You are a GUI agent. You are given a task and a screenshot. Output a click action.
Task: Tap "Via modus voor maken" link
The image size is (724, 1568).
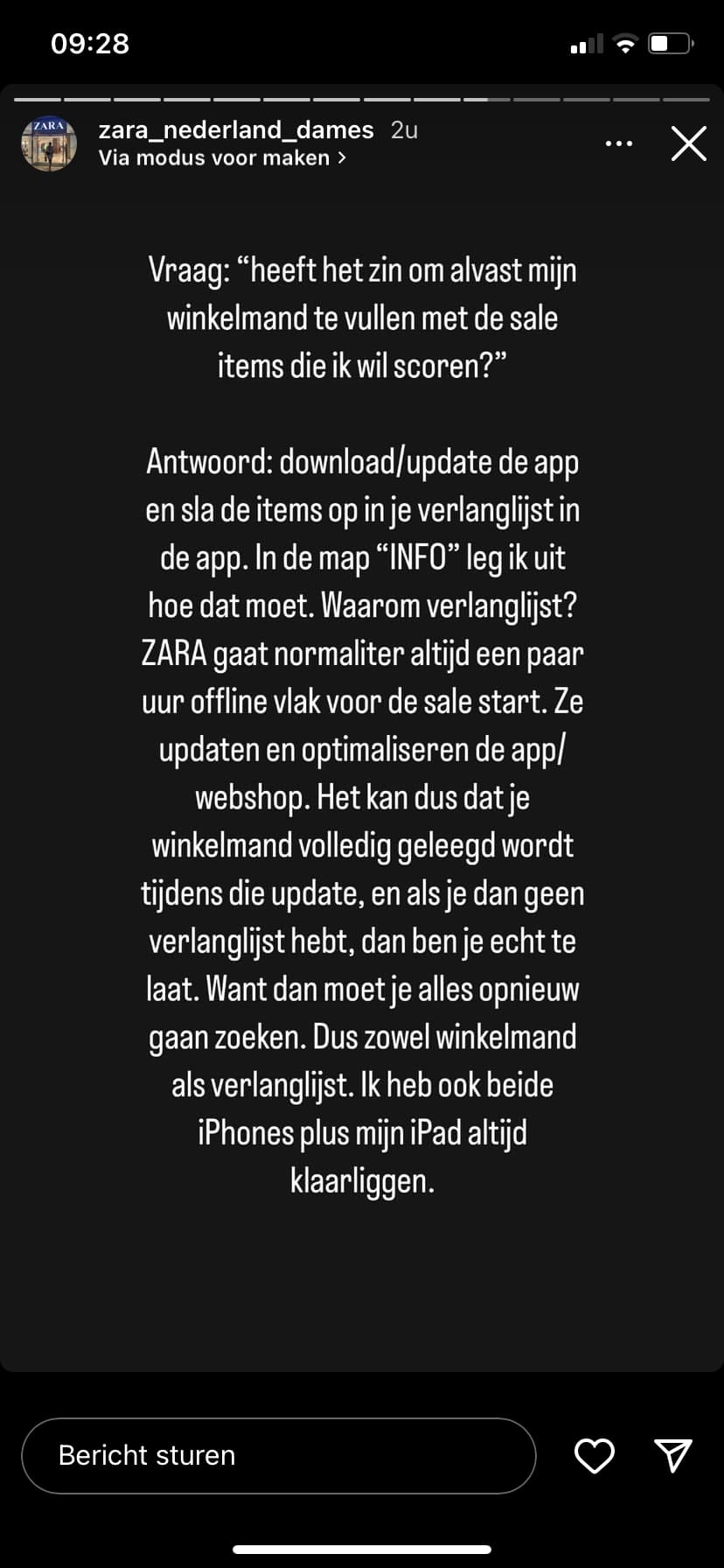coord(222,158)
